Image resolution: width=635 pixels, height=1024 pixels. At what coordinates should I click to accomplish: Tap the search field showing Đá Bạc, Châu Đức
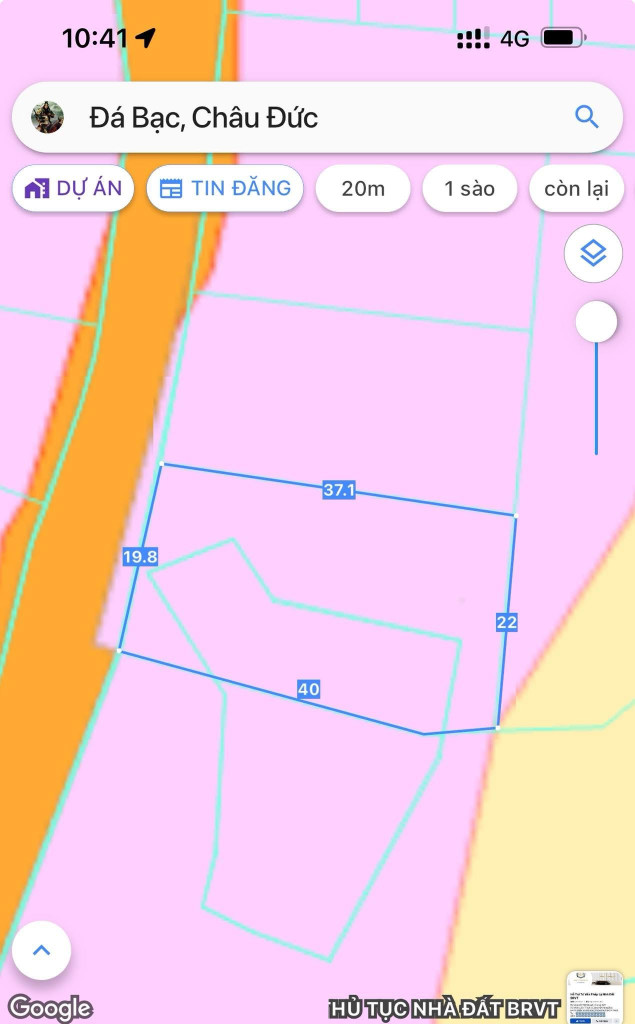coord(300,118)
